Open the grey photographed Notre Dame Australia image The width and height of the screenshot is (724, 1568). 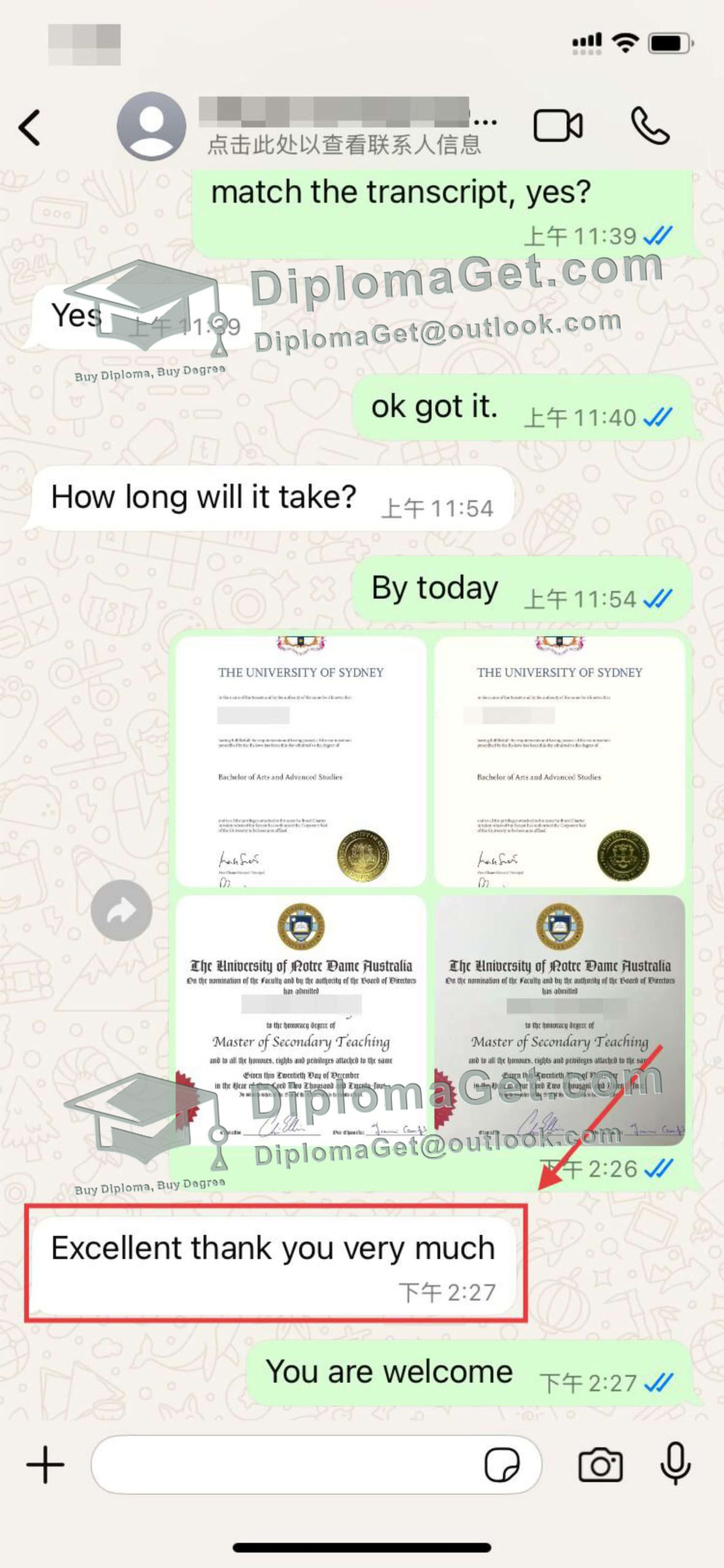[x=559, y=1020]
